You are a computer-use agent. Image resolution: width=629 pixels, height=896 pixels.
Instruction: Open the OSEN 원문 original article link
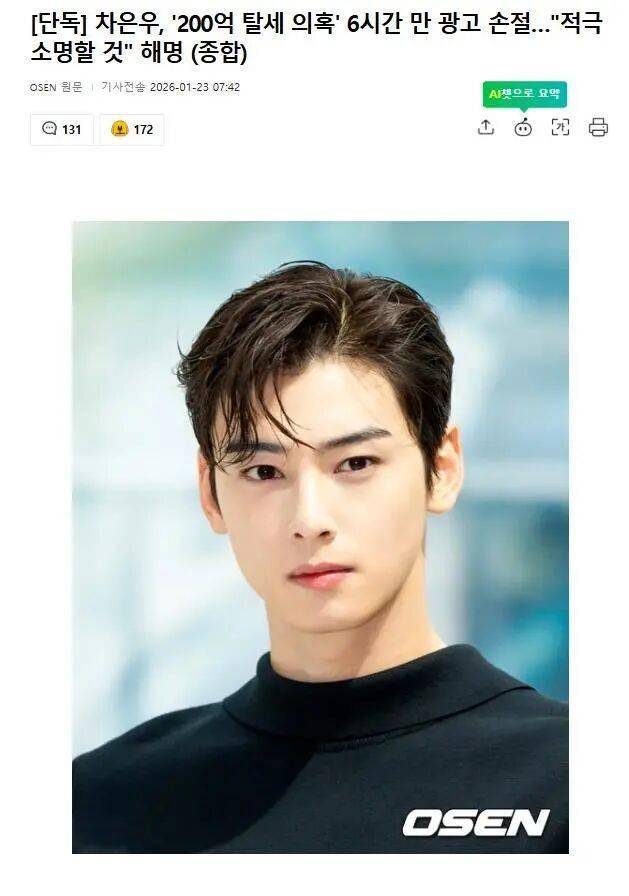pos(56,88)
